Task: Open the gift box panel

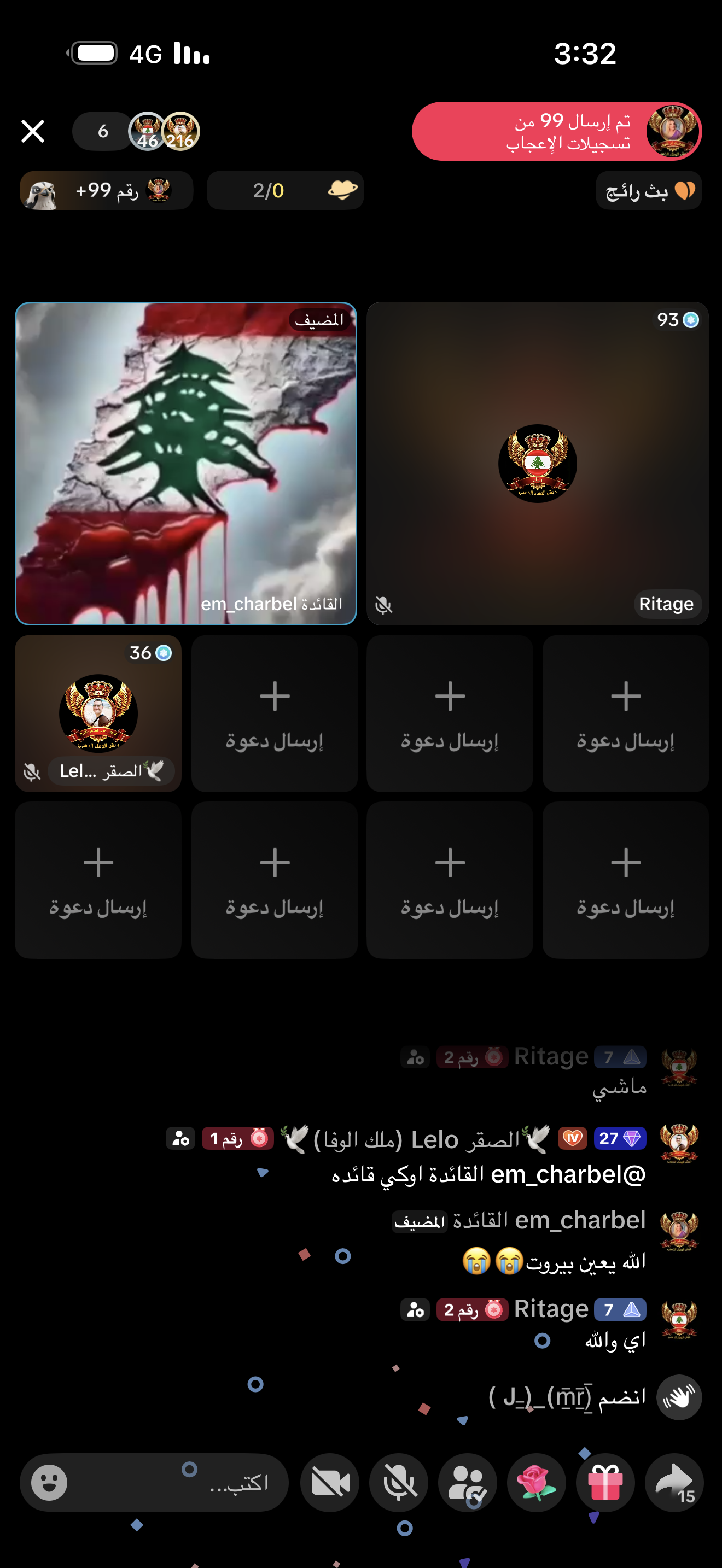Action: 605,1483
